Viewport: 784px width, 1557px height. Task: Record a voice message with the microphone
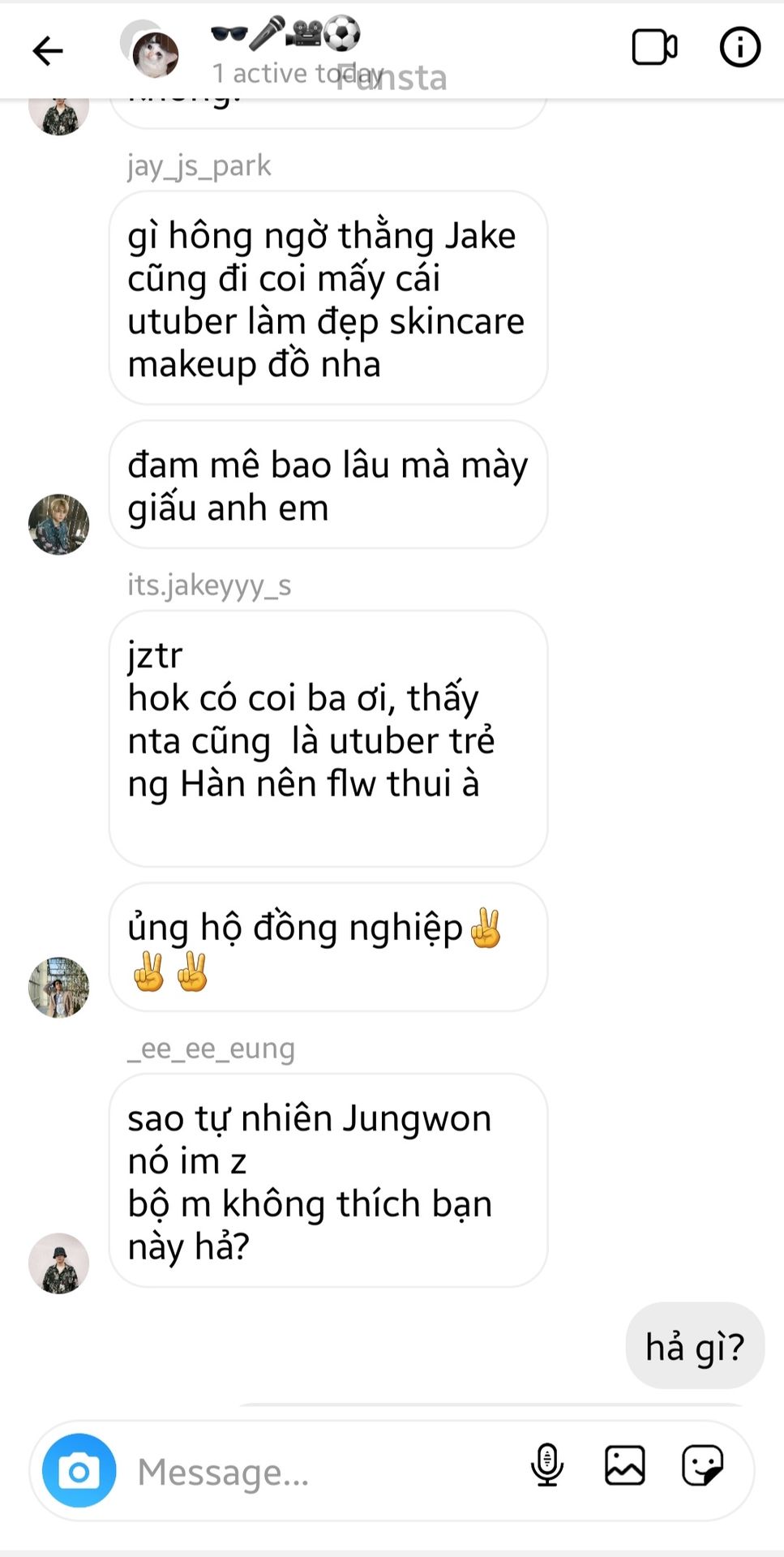547,1465
